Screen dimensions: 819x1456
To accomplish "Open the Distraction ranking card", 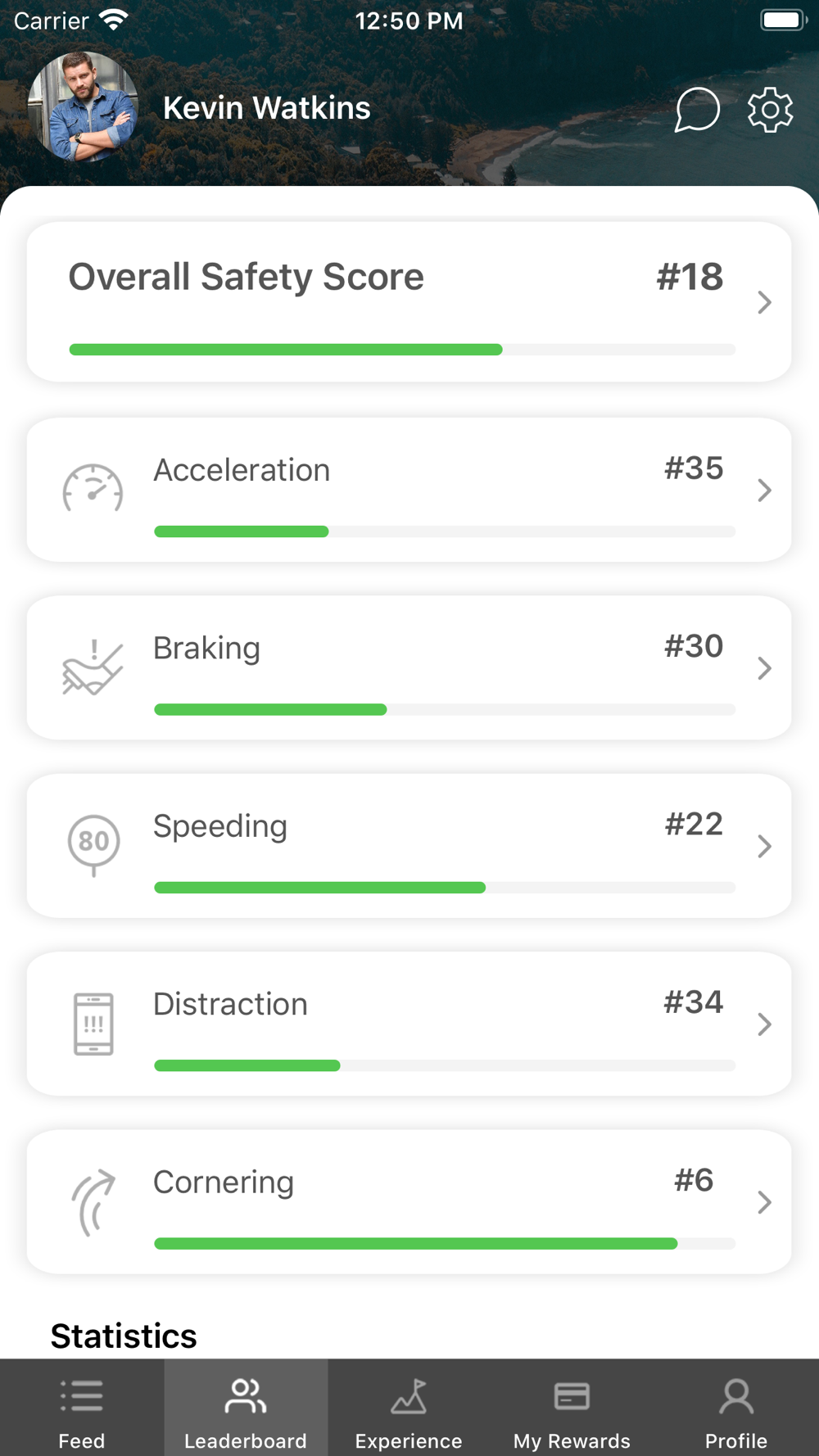I will click(409, 1024).
